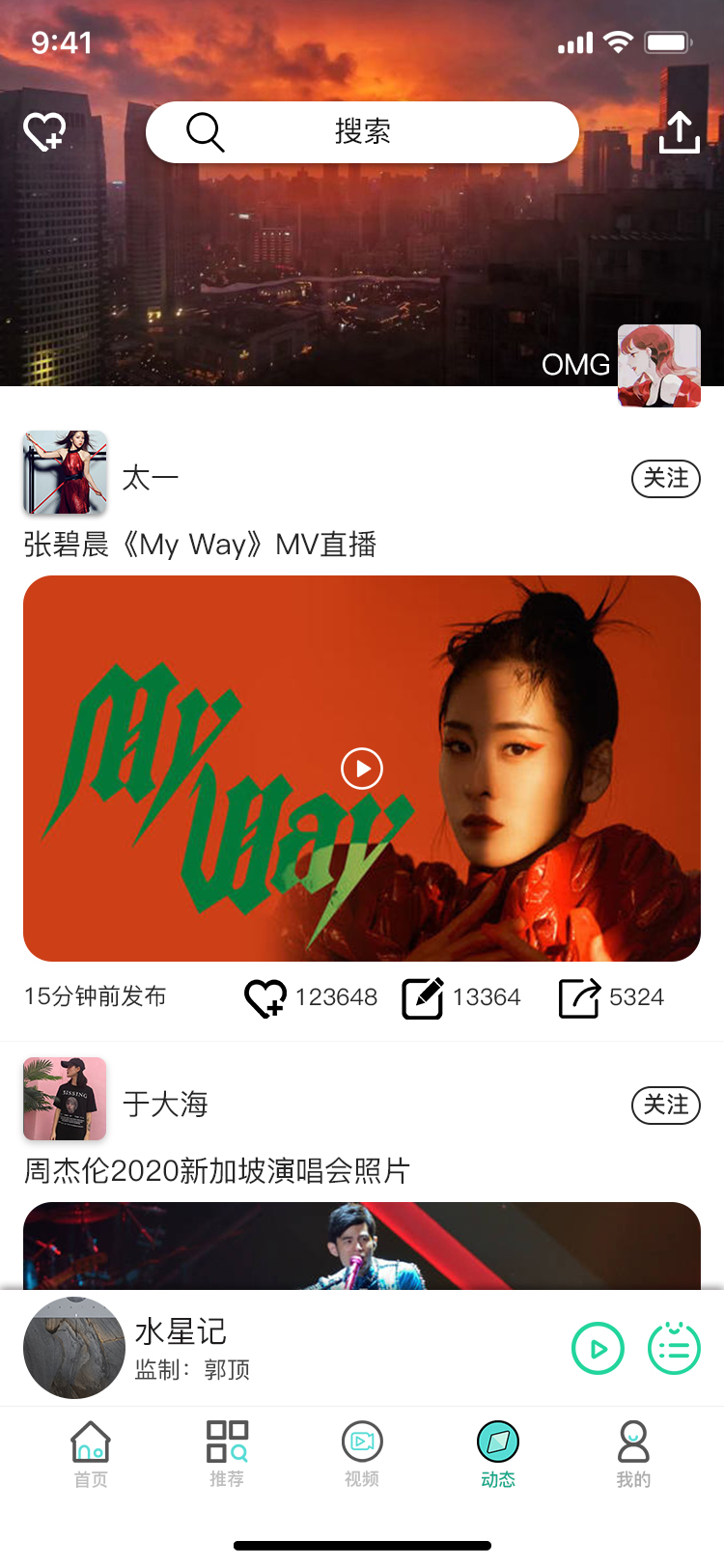Select the 视频 video icon in bottom bar
Image resolution: width=724 pixels, height=1568 pixels.
361,1443
